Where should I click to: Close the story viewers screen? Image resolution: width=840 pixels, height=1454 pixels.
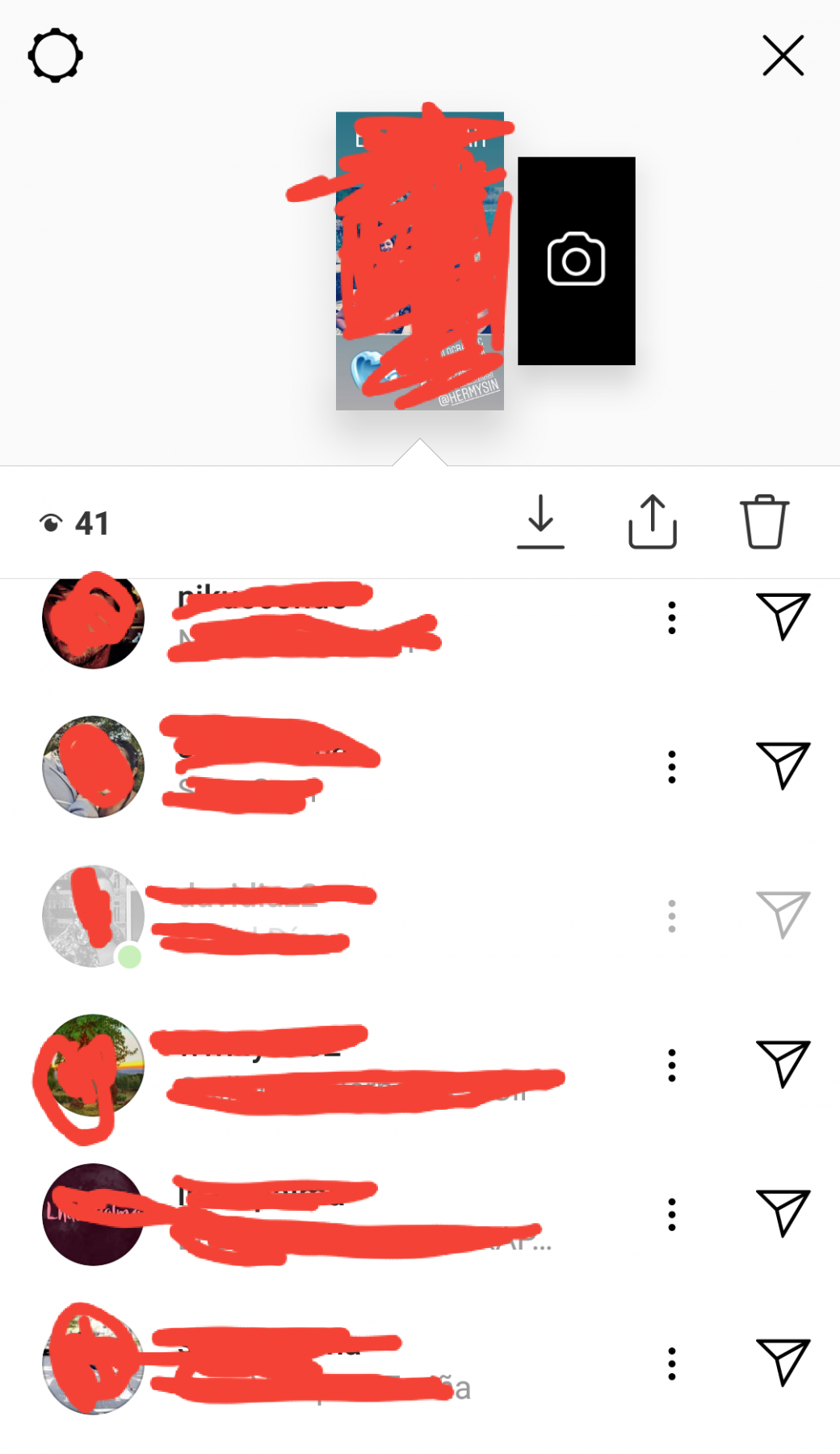tap(783, 56)
